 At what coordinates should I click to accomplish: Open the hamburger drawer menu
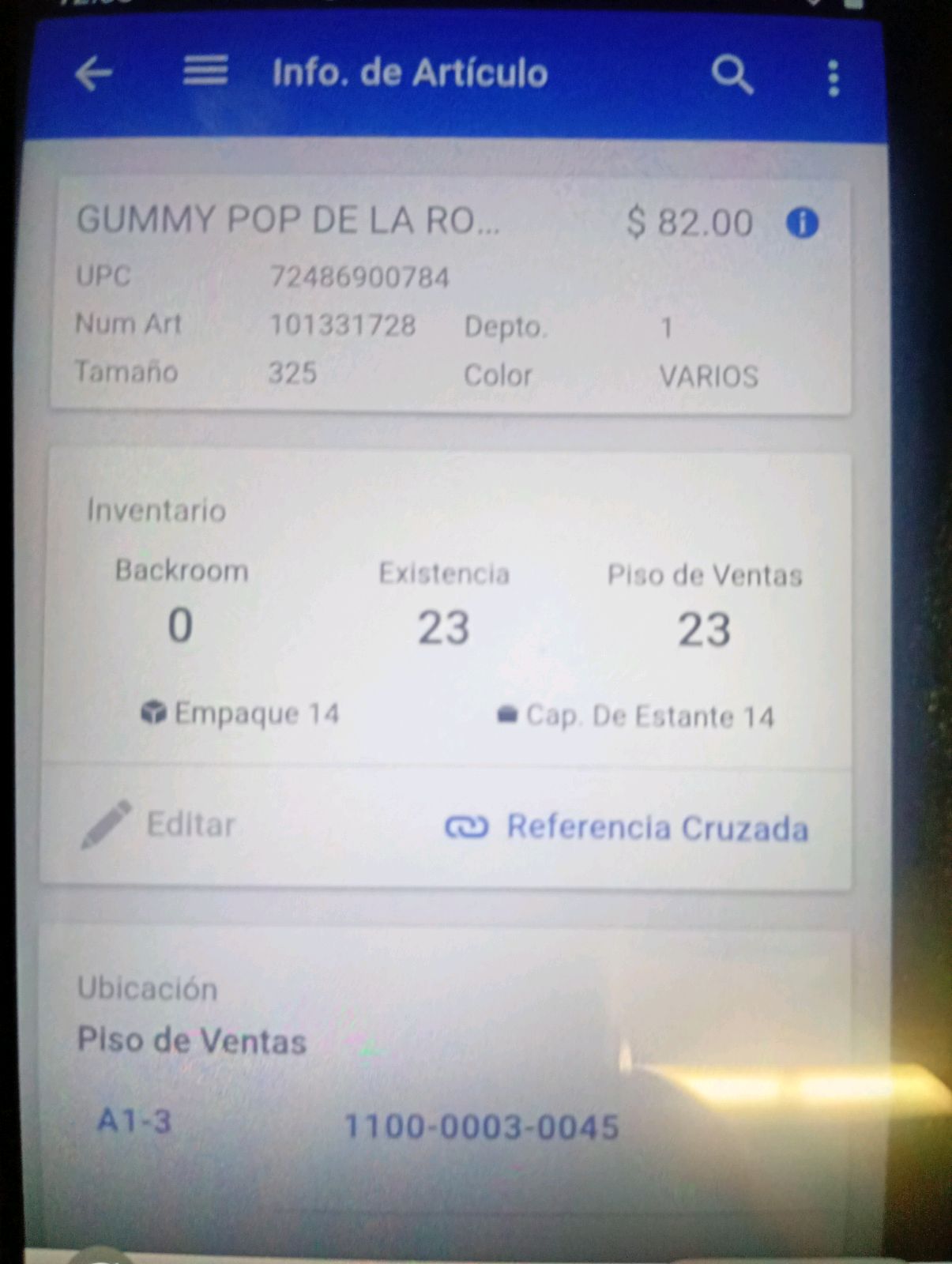pos(205,71)
